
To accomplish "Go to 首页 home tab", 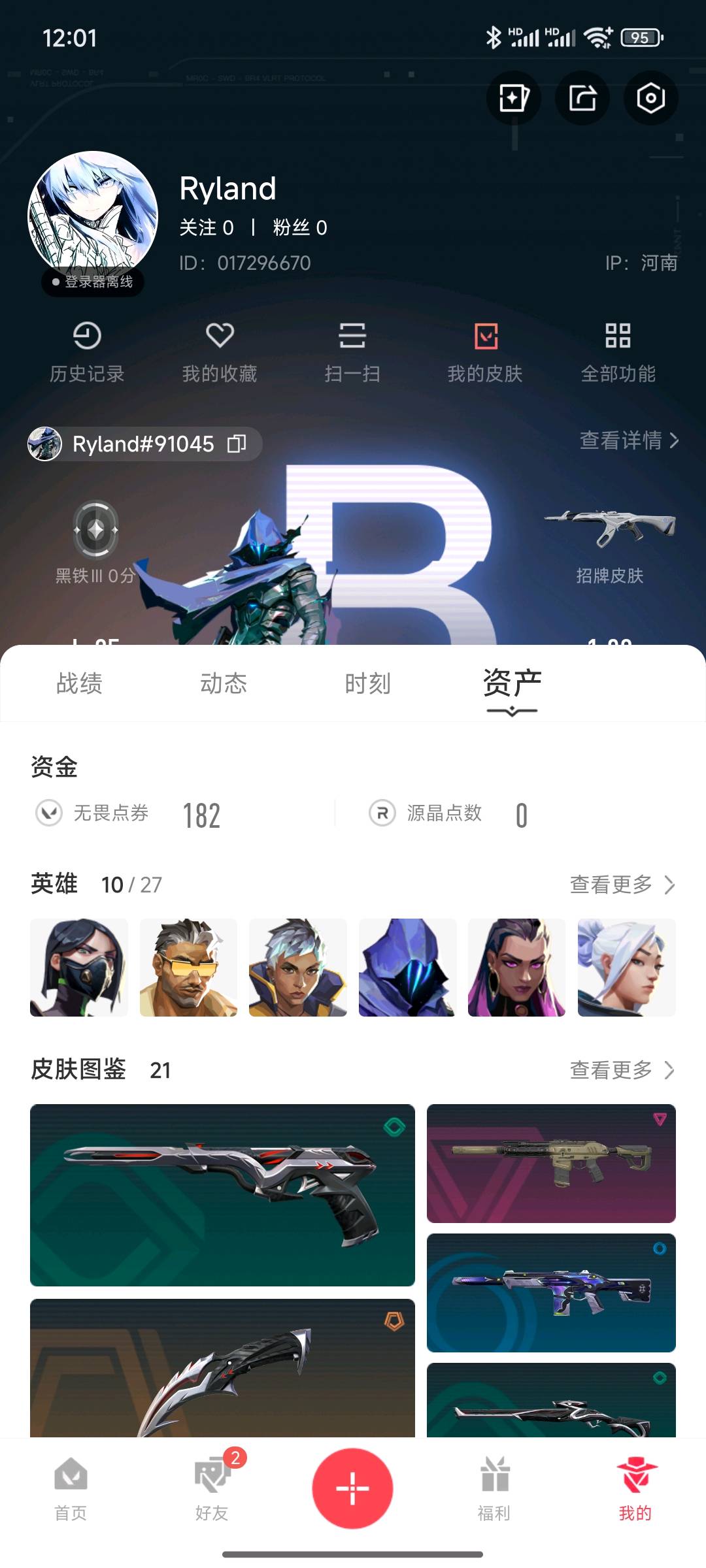I will (x=71, y=1490).
